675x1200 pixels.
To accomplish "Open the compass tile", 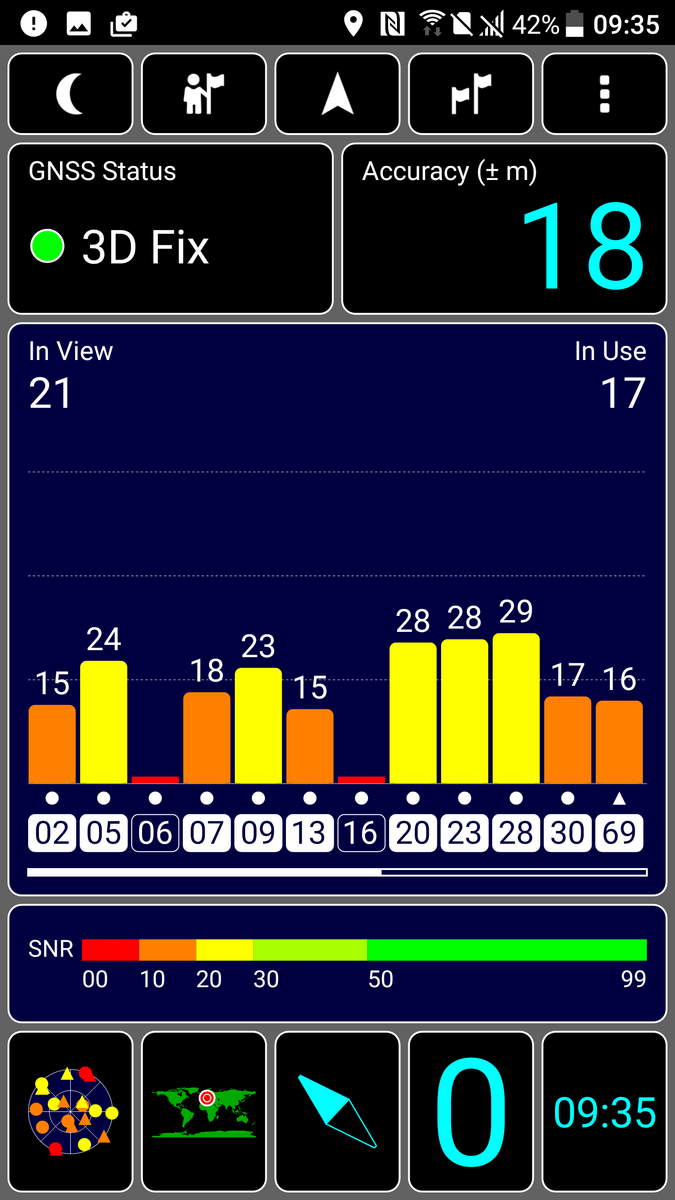I will click(x=338, y=1111).
